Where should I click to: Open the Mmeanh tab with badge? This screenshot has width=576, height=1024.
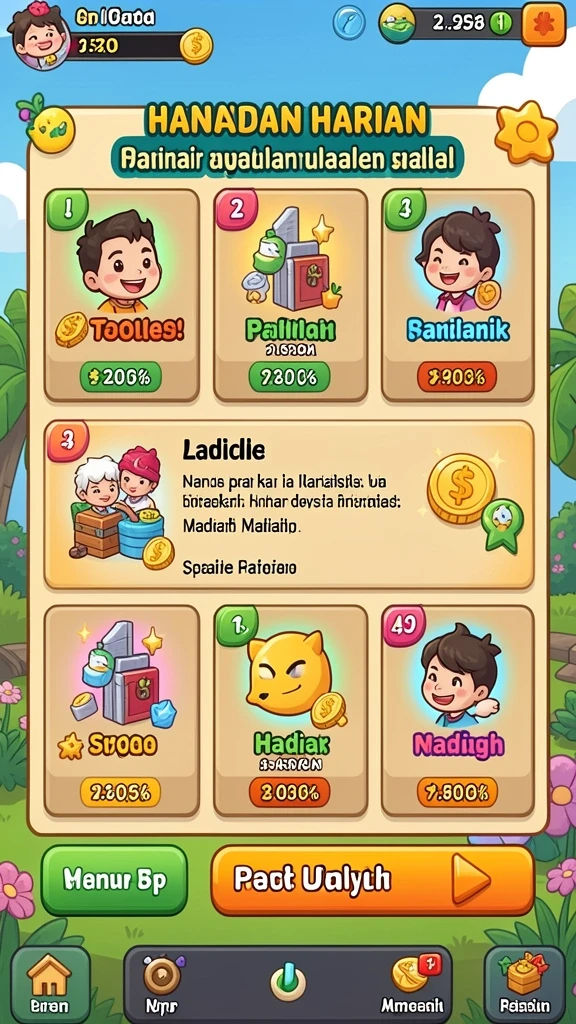[413, 985]
